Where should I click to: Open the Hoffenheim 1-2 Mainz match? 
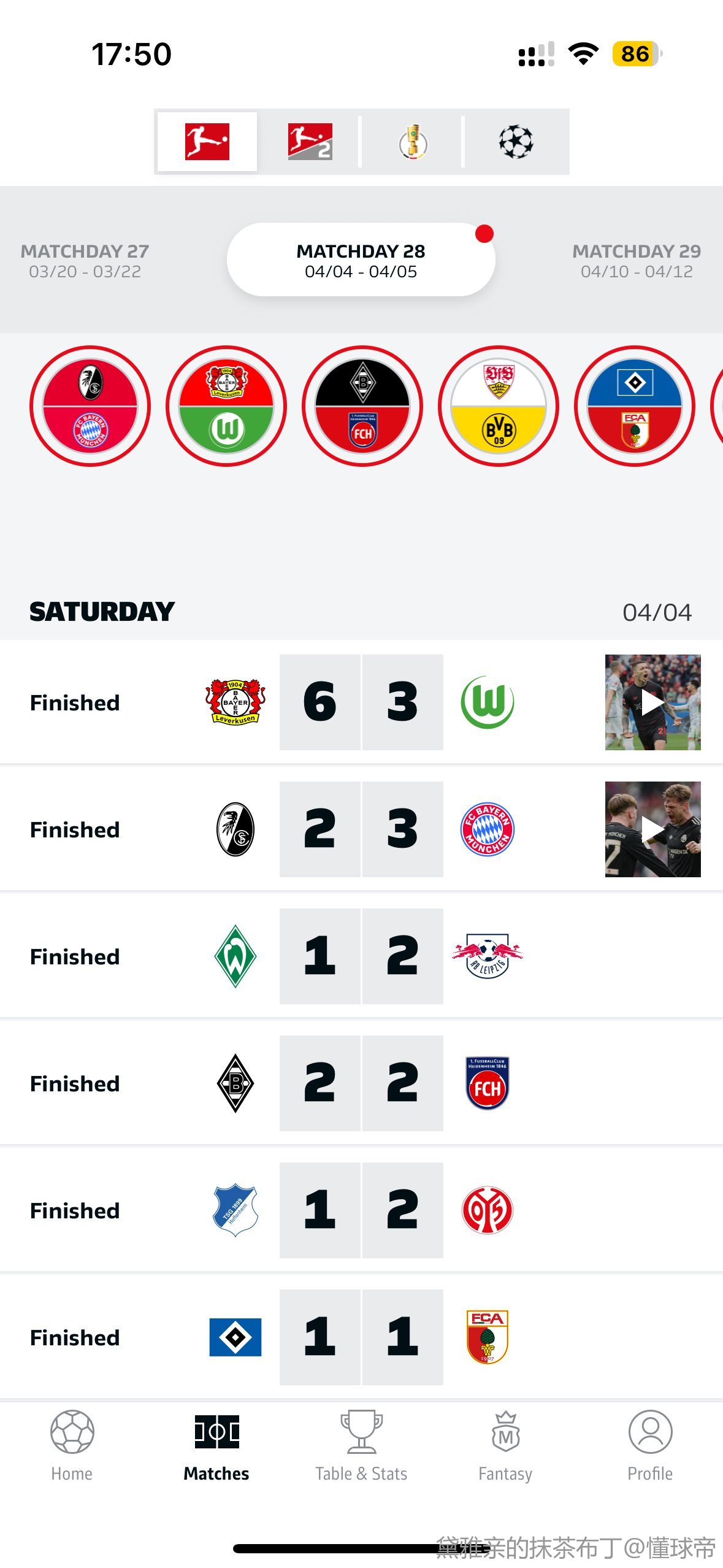(x=361, y=1210)
